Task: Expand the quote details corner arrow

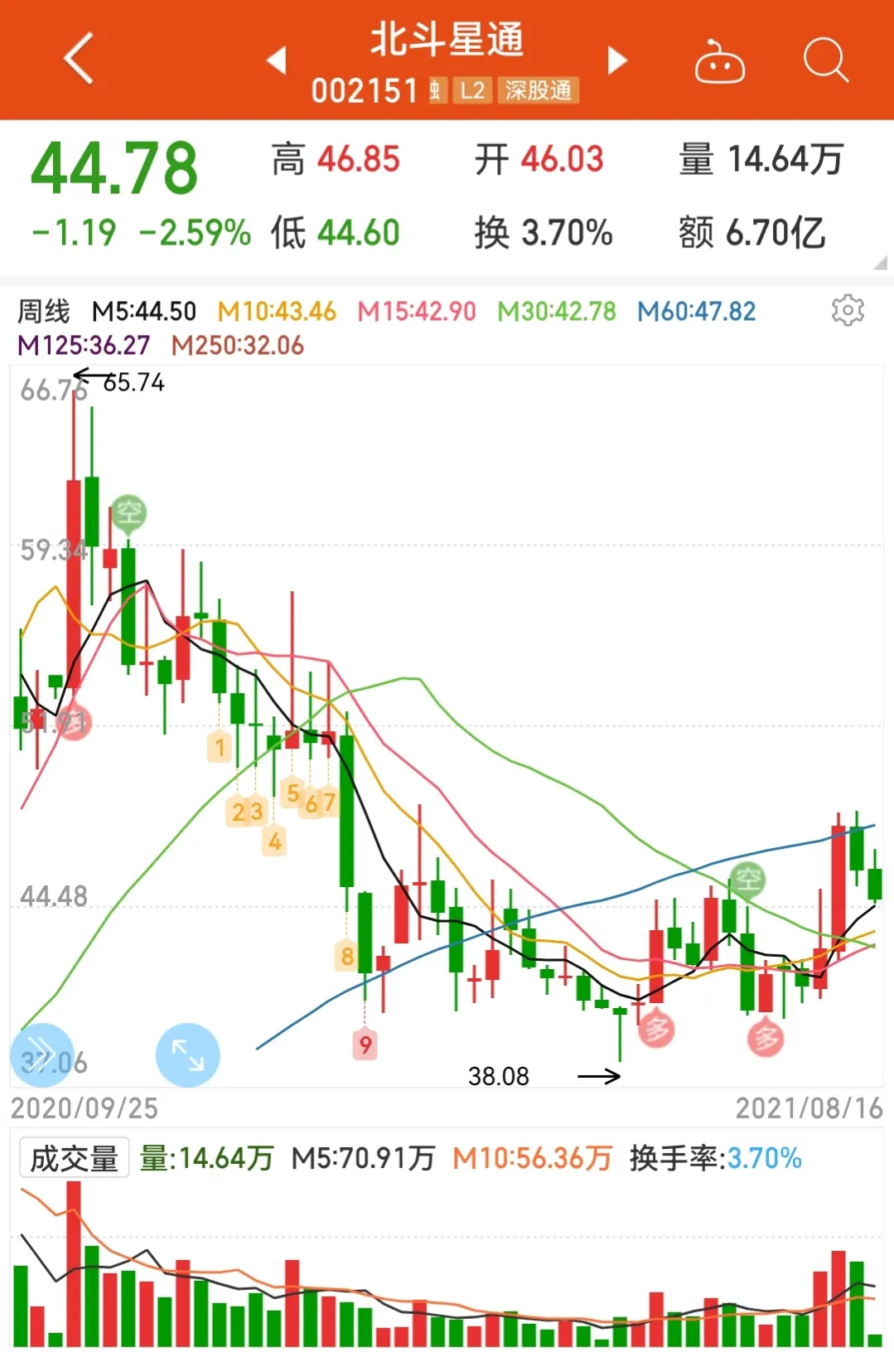Action: click(x=879, y=263)
